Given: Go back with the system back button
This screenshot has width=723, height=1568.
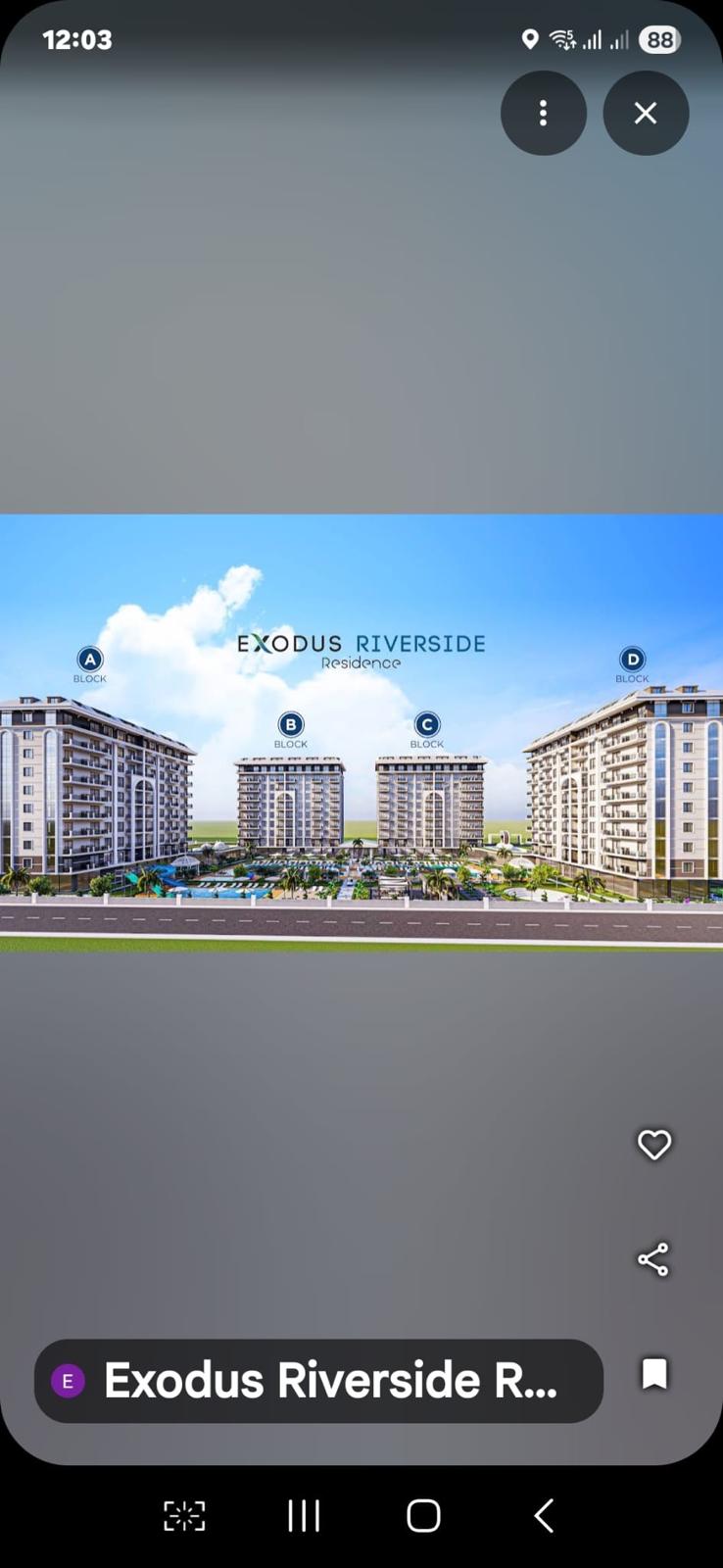Looking at the screenshot, I should point(545,1515).
